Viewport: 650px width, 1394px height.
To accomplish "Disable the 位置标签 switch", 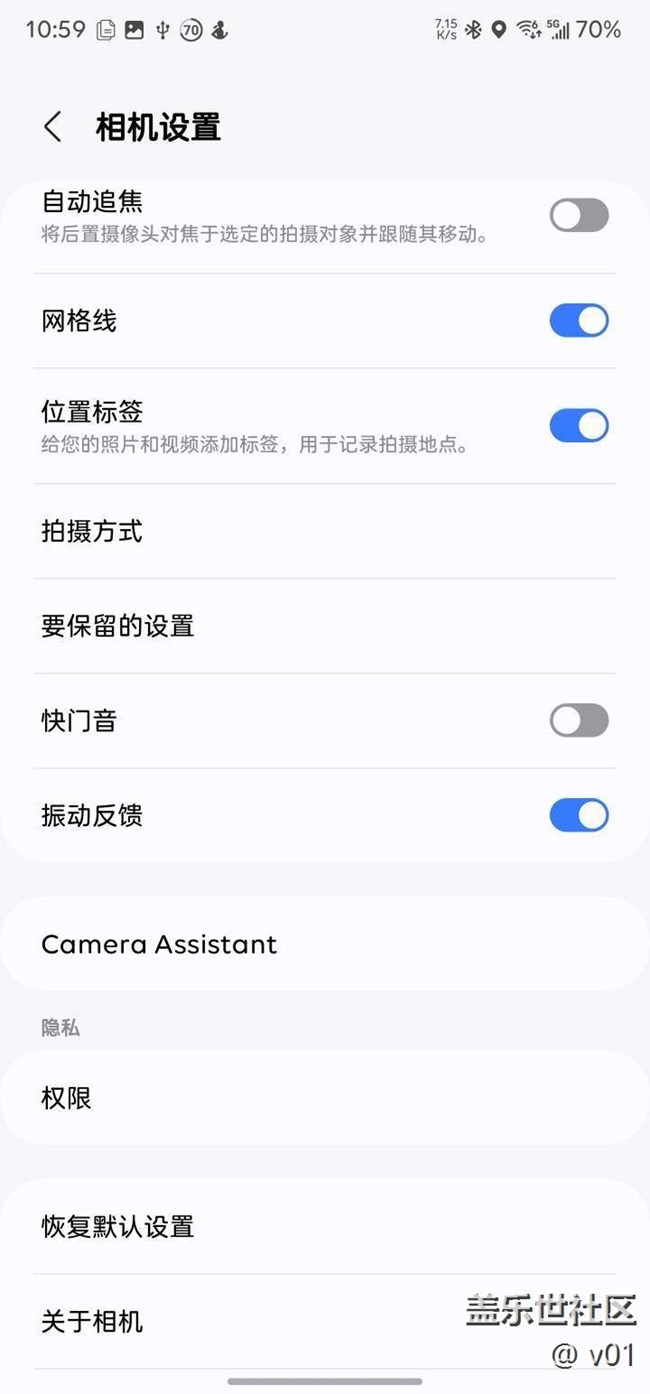I will click(578, 425).
